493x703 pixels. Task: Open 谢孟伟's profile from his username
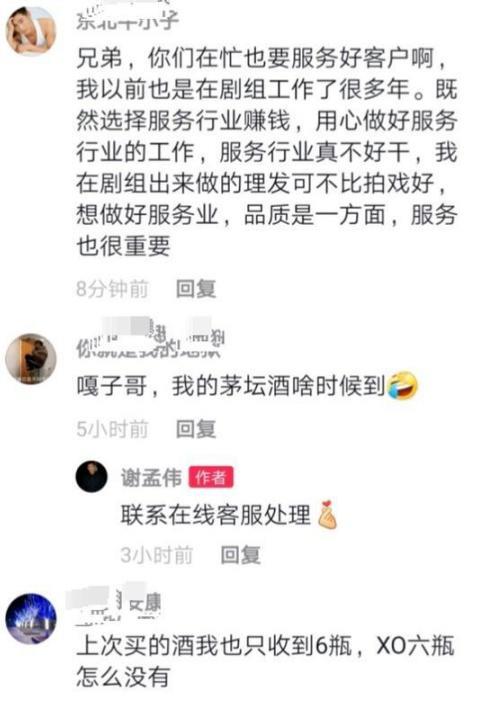pyautogui.click(x=151, y=477)
